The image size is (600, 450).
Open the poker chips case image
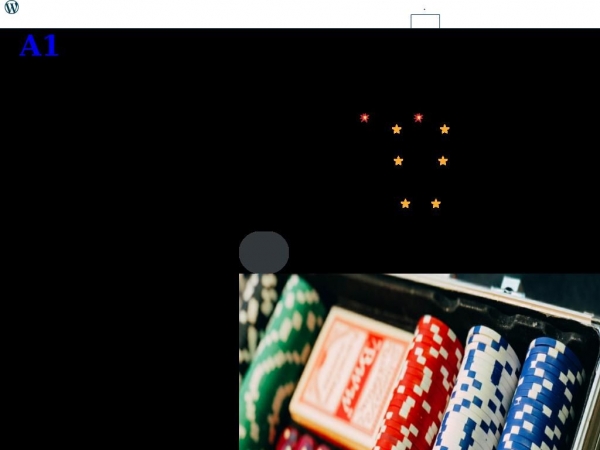tap(419, 362)
